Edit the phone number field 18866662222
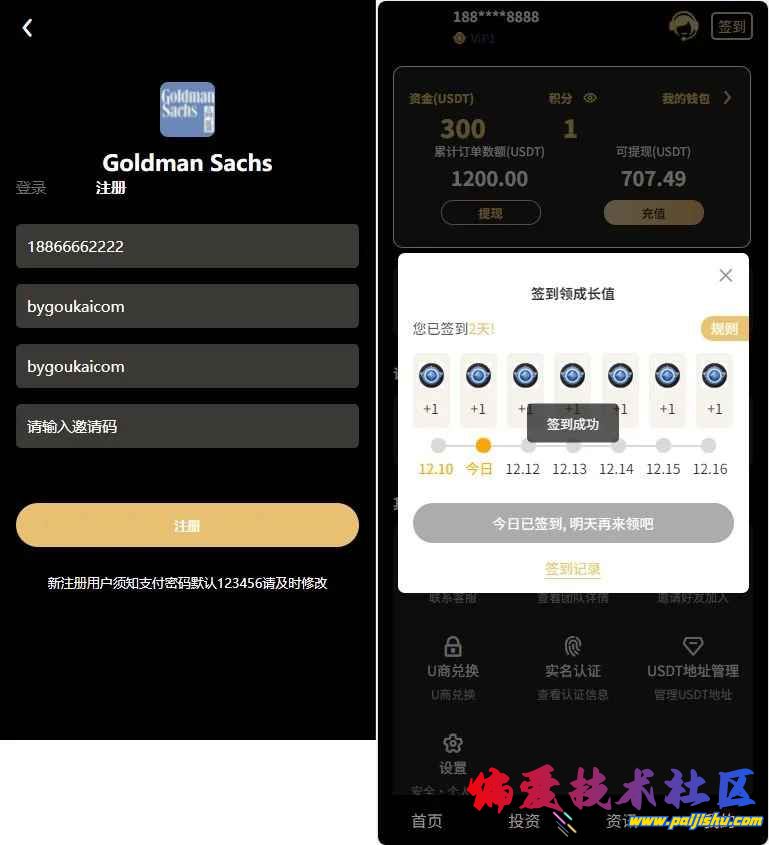Viewport: 769px width, 845px height. point(187,246)
